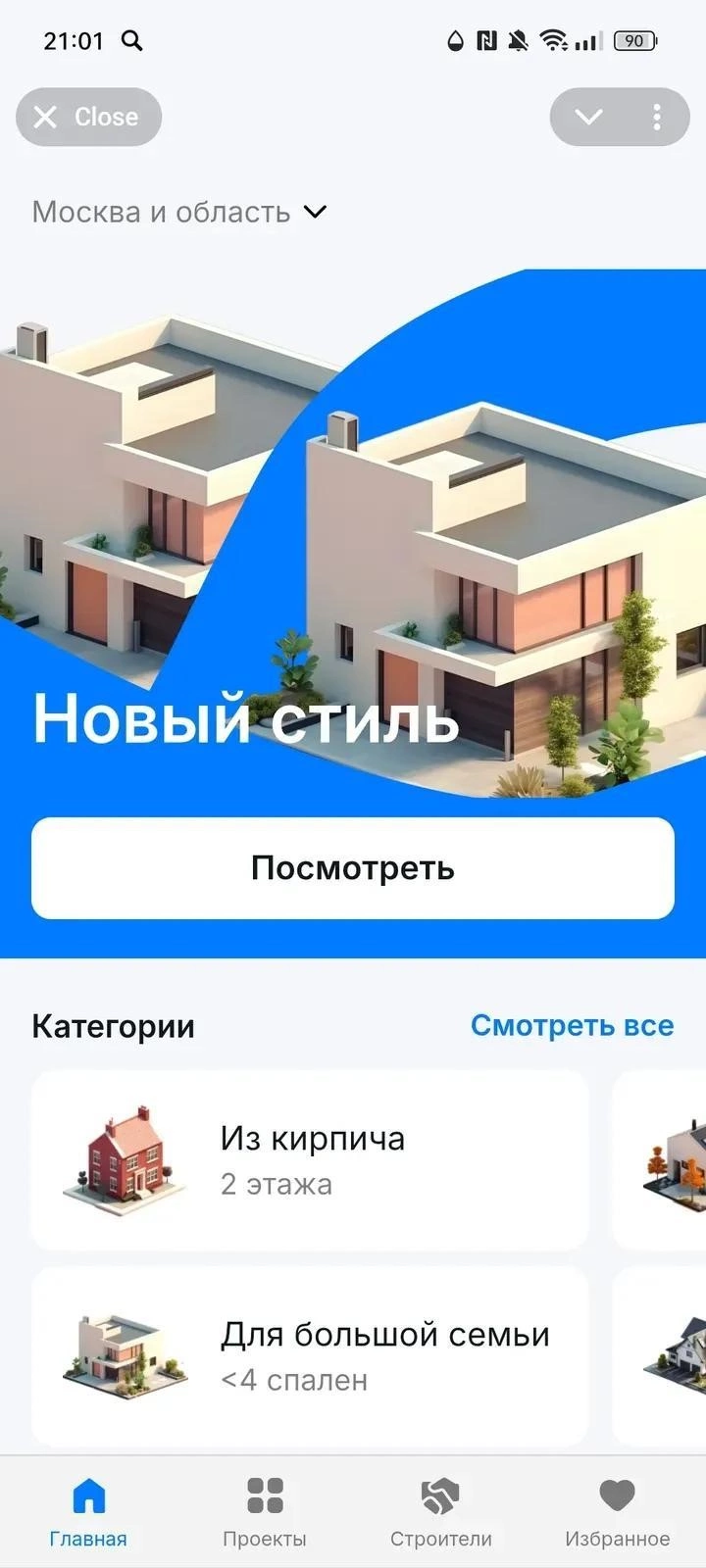Open the Для большой семьи category card

(310, 1356)
